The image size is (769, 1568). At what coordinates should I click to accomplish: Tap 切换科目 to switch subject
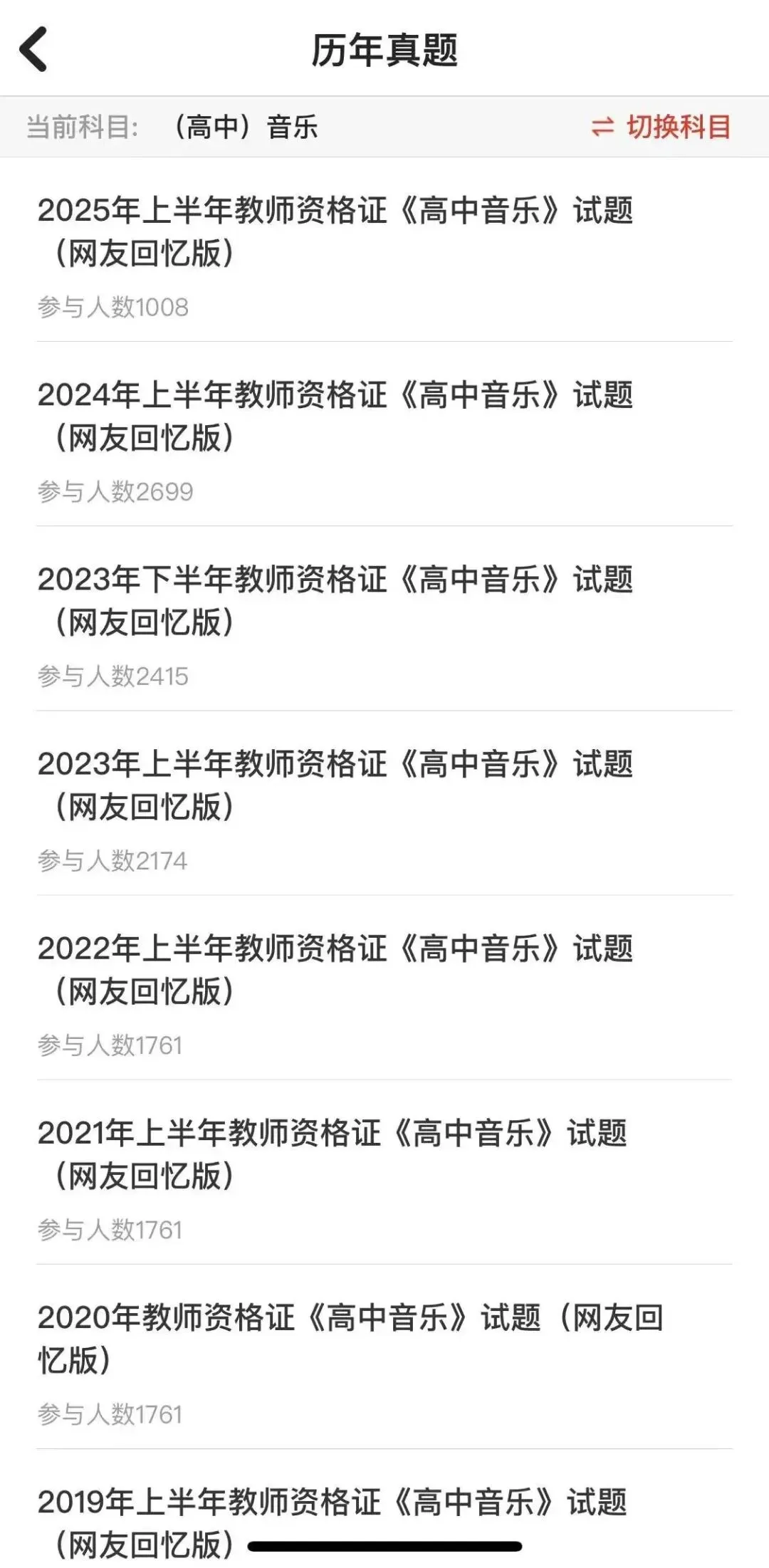click(661, 127)
